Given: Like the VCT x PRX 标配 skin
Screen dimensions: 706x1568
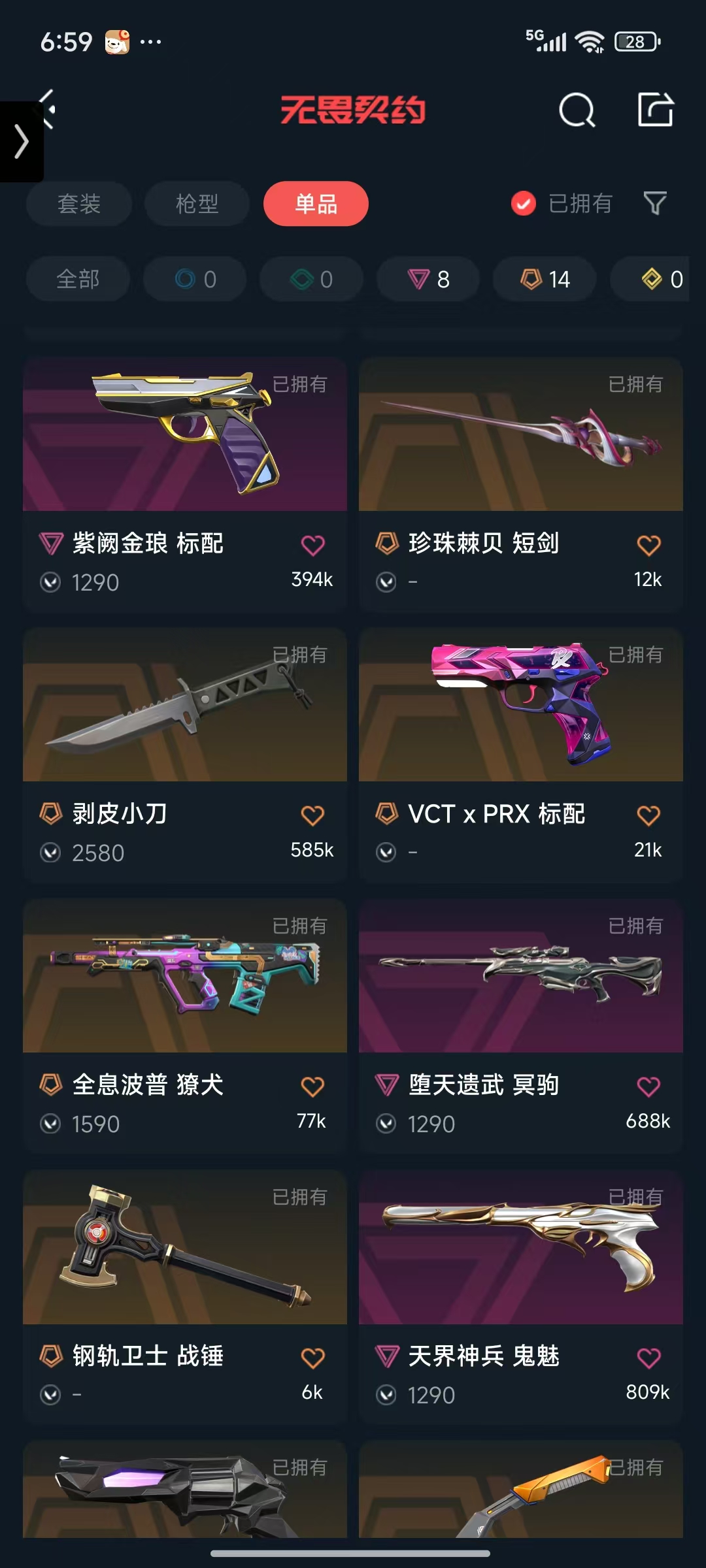Looking at the screenshot, I should pos(648,815).
